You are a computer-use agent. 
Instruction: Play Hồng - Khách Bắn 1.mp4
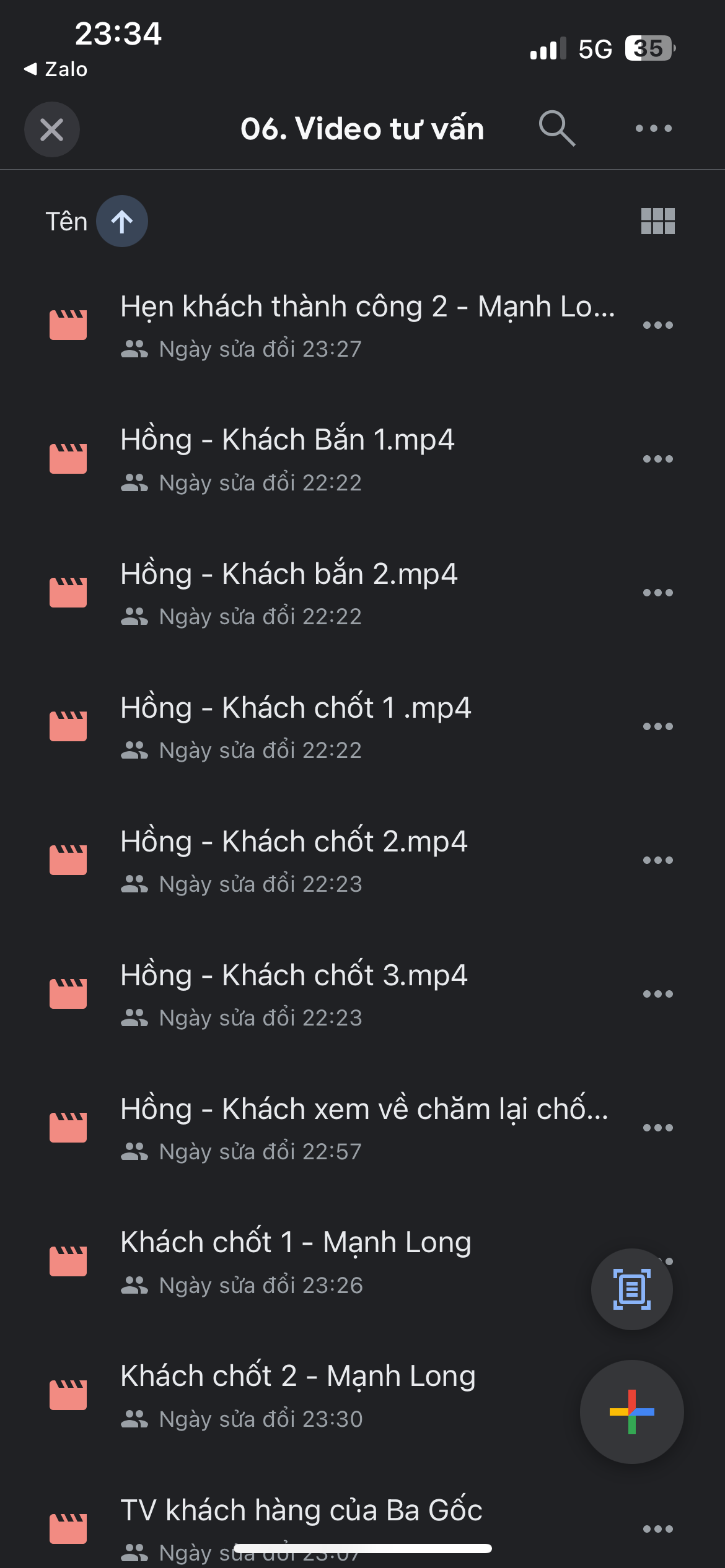287,440
